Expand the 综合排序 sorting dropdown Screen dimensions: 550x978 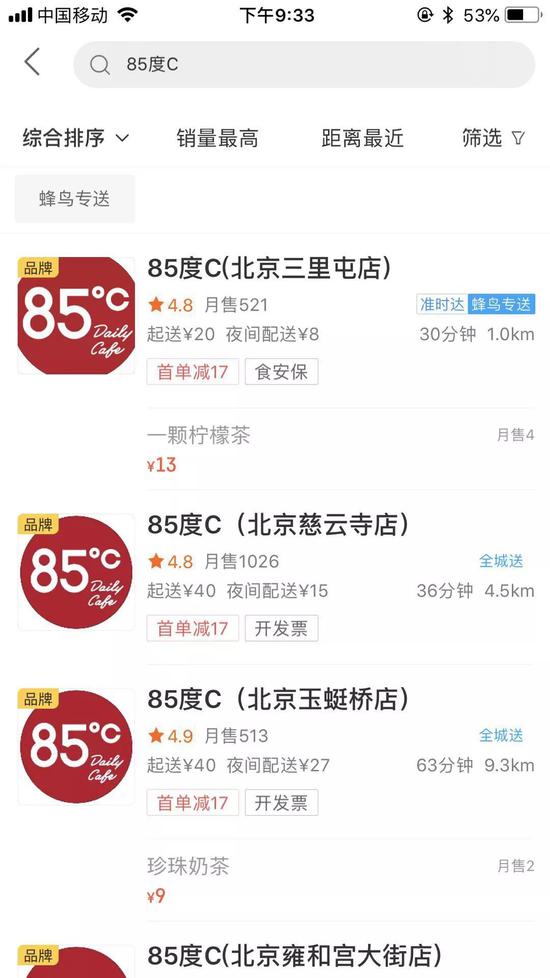(x=75, y=138)
